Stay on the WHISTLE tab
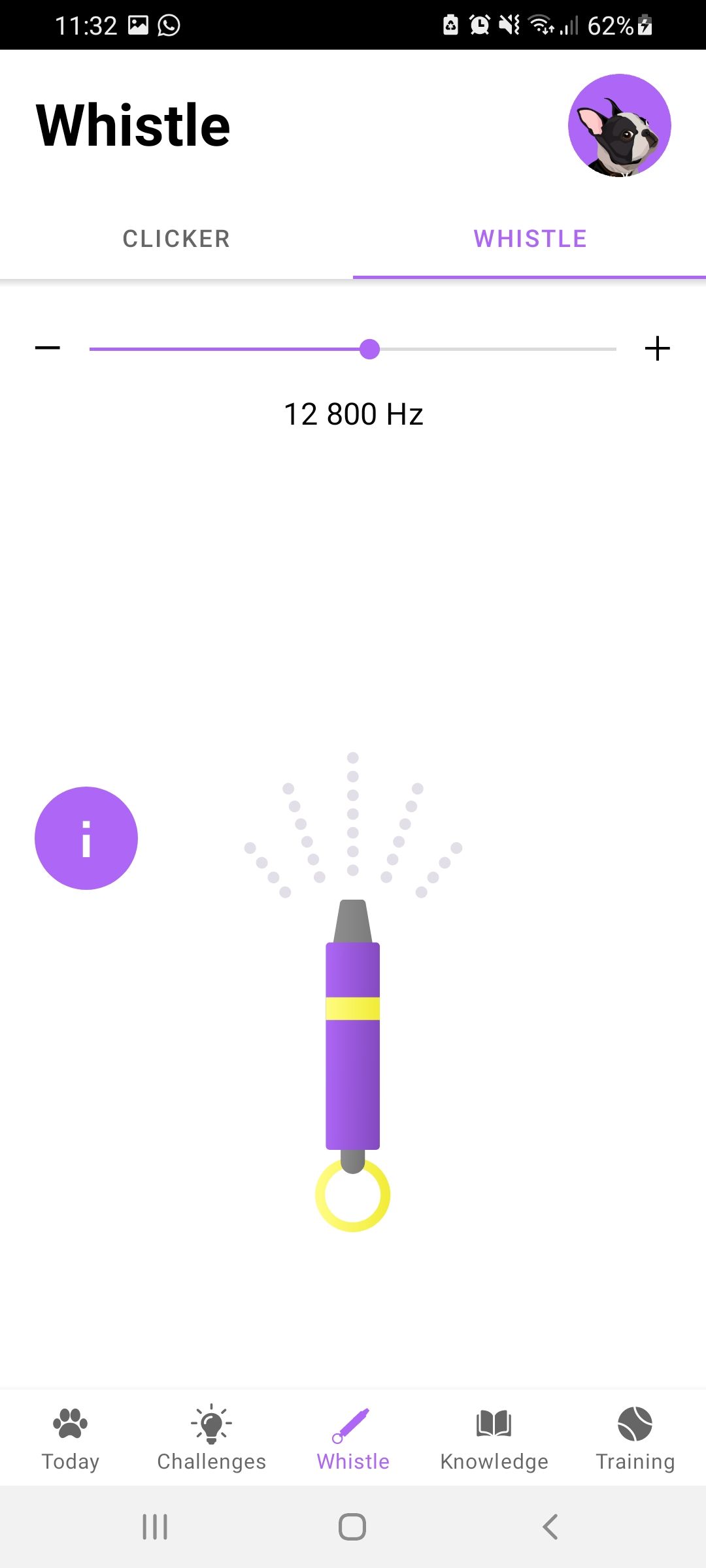The image size is (706, 1568). [x=529, y=238]
